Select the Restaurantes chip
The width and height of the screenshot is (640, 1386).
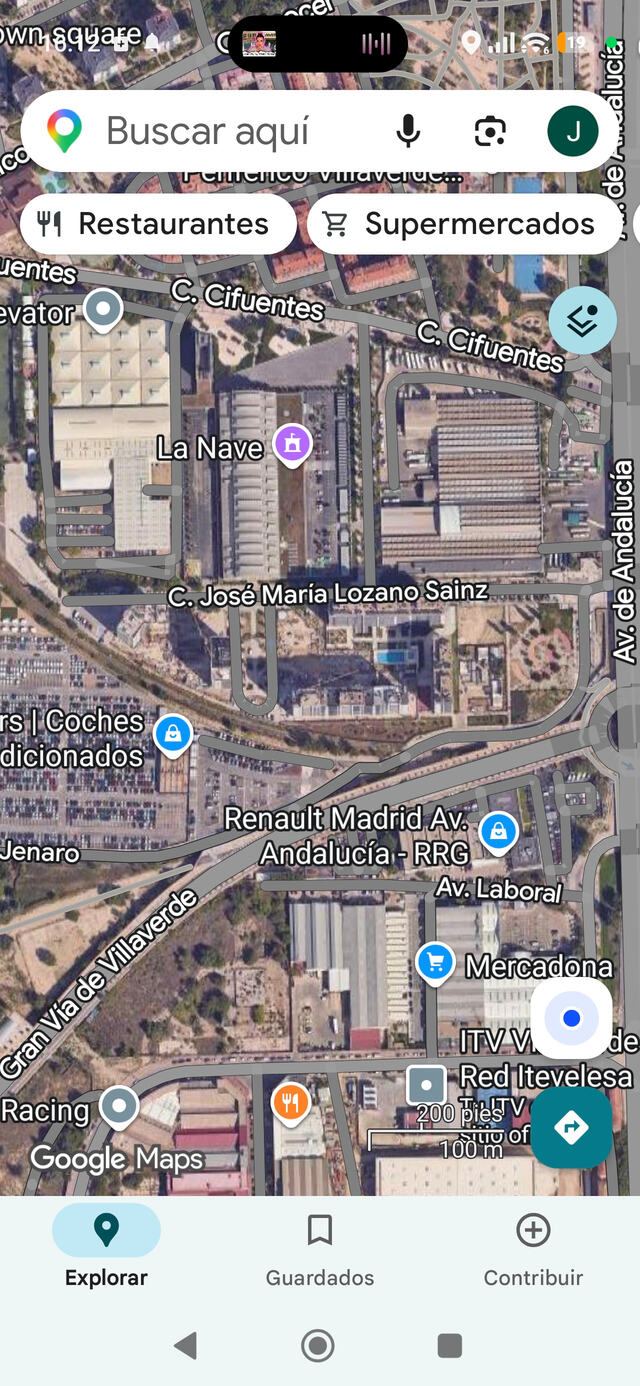[157, 224]
